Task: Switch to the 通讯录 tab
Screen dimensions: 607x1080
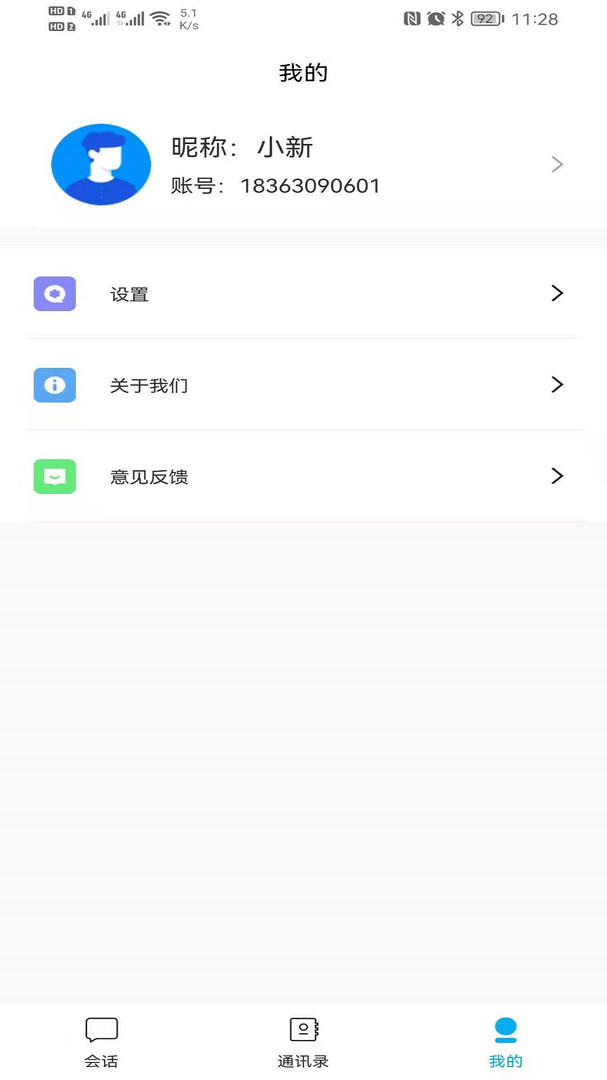Action: [303, 1042]
